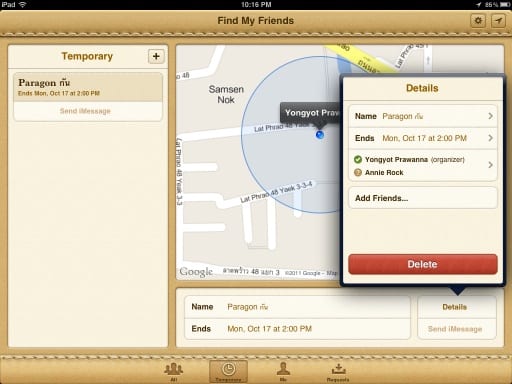Select the Temporary tab
Screen dimensions: 512x384
(229, 371)
